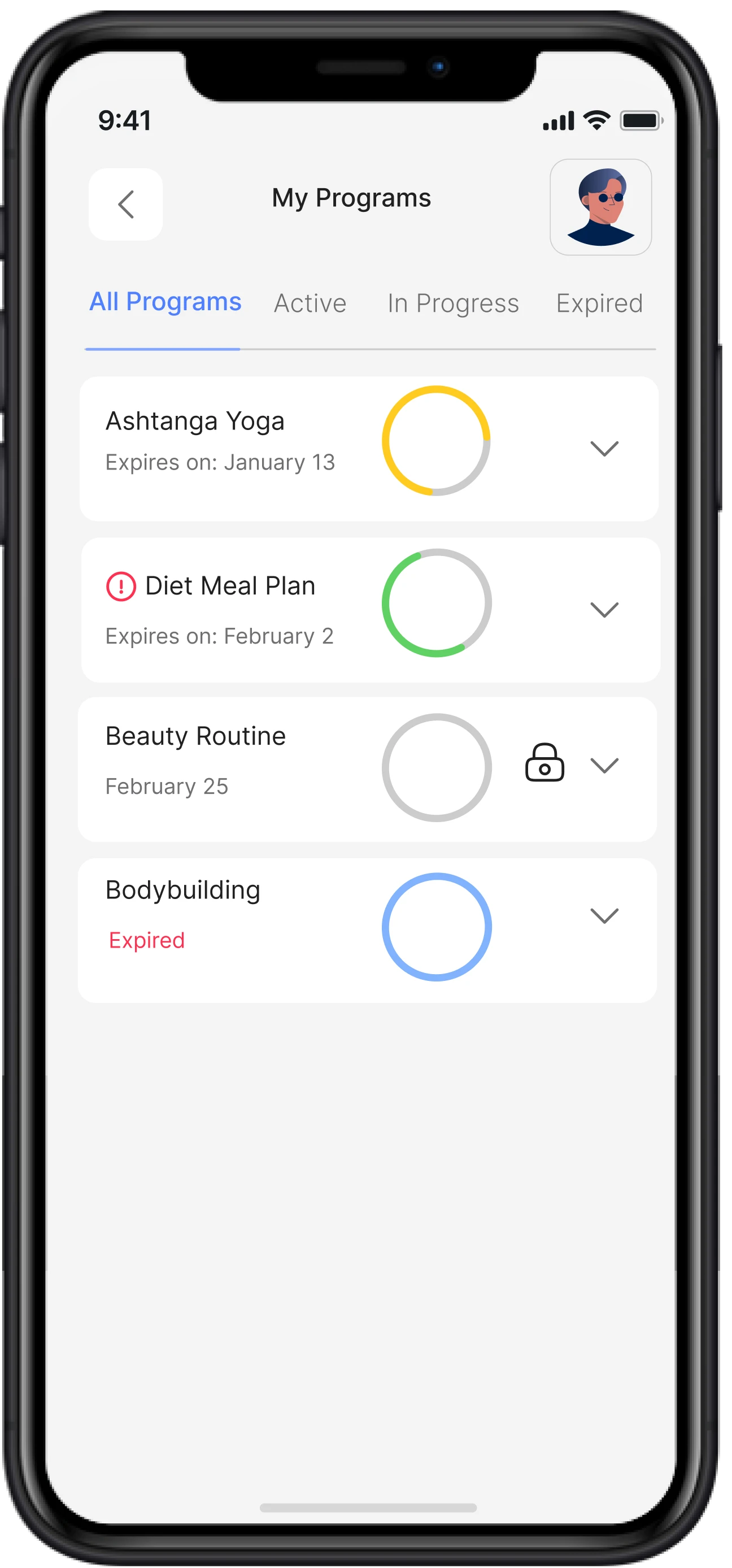
Task: Expand the Diet Meal Plan chevron
Action: pyautogui.click(x=604, y=610)
